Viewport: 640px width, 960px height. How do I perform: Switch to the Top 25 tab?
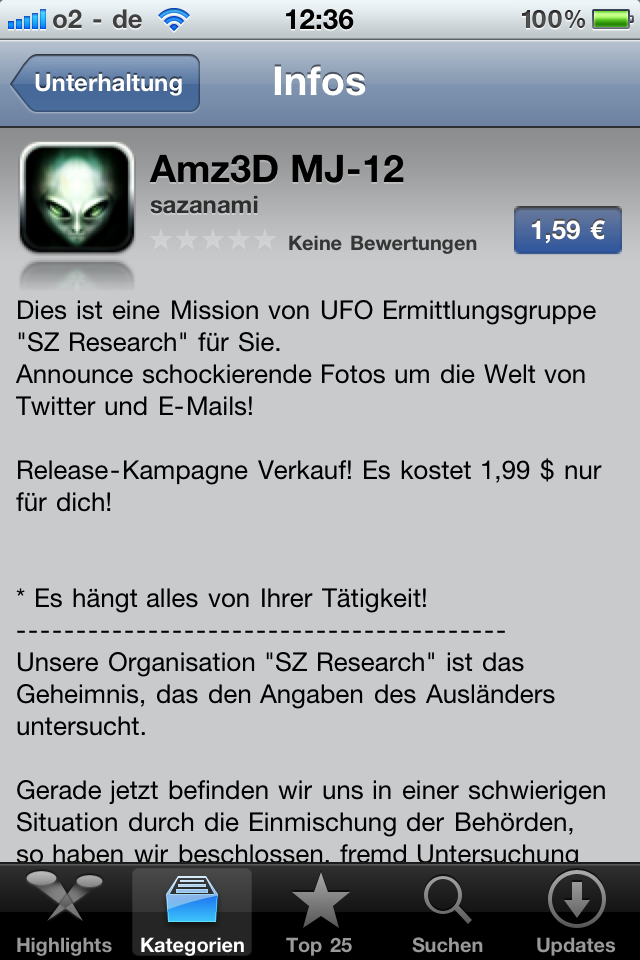[x=320, y=912]
